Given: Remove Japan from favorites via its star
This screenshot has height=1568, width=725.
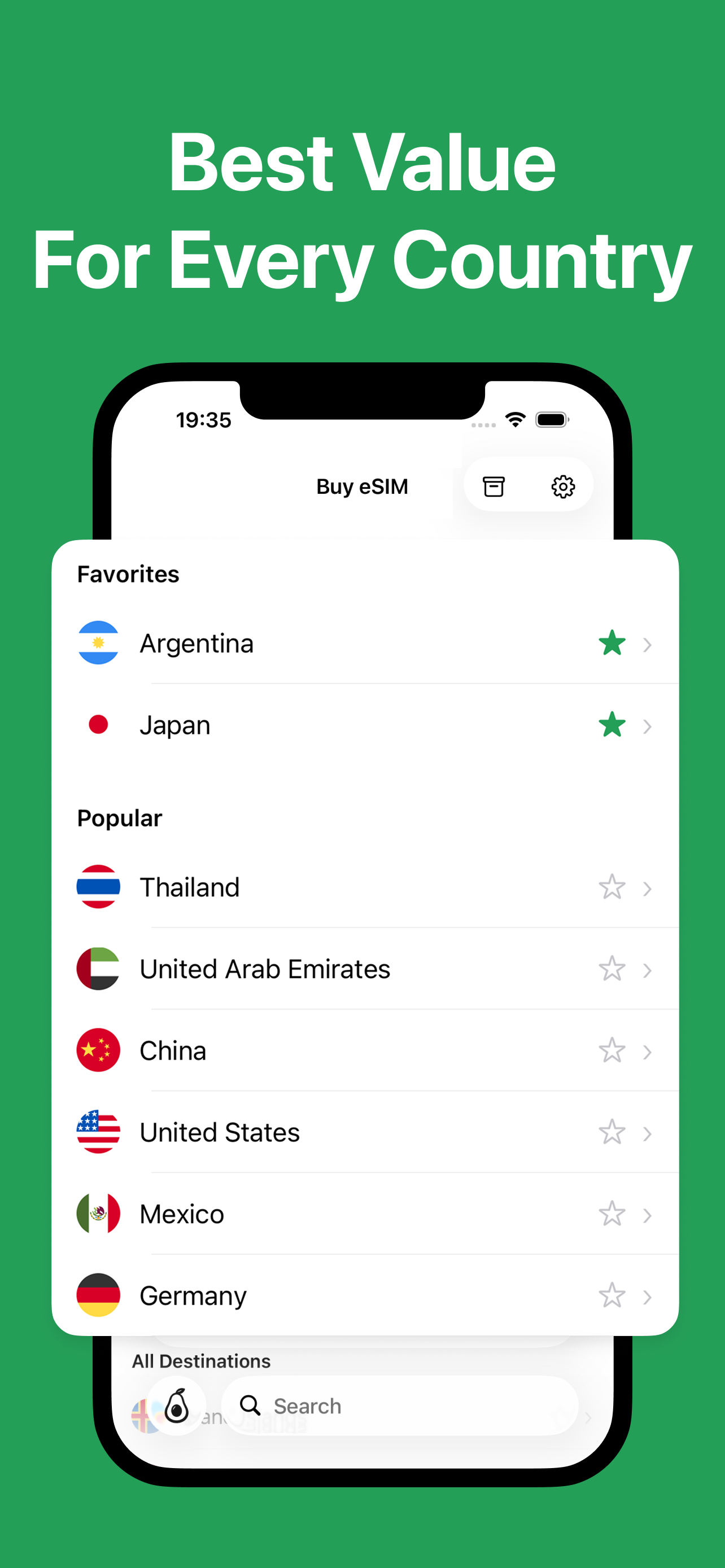Looking at the screenshot, I should coord(612,725).
